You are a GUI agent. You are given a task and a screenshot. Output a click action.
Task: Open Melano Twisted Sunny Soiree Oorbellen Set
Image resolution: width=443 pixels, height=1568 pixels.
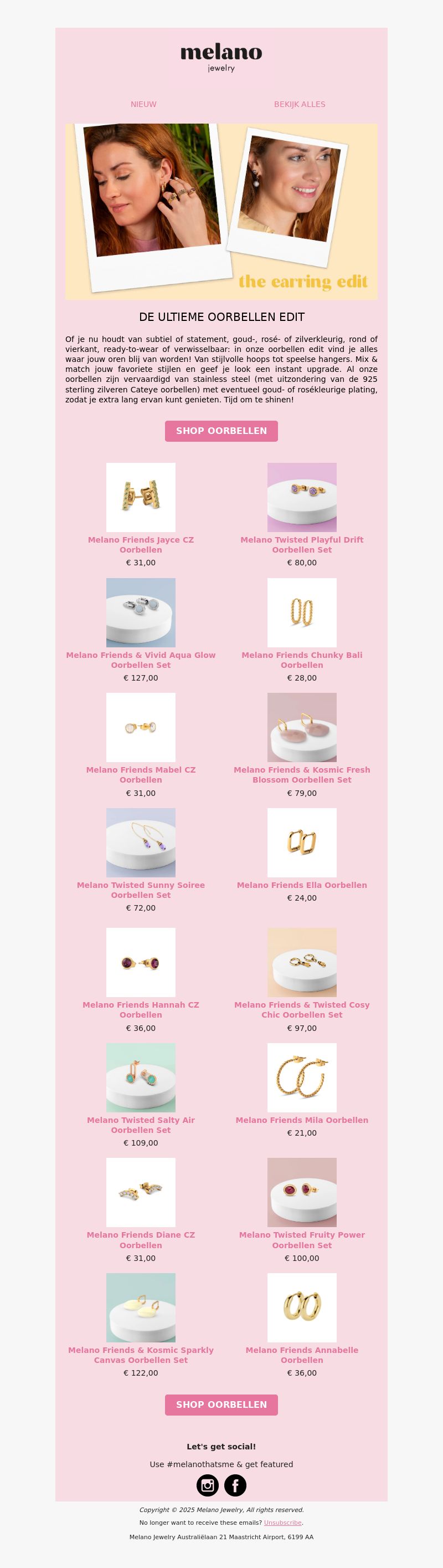[x=141, y=889]
